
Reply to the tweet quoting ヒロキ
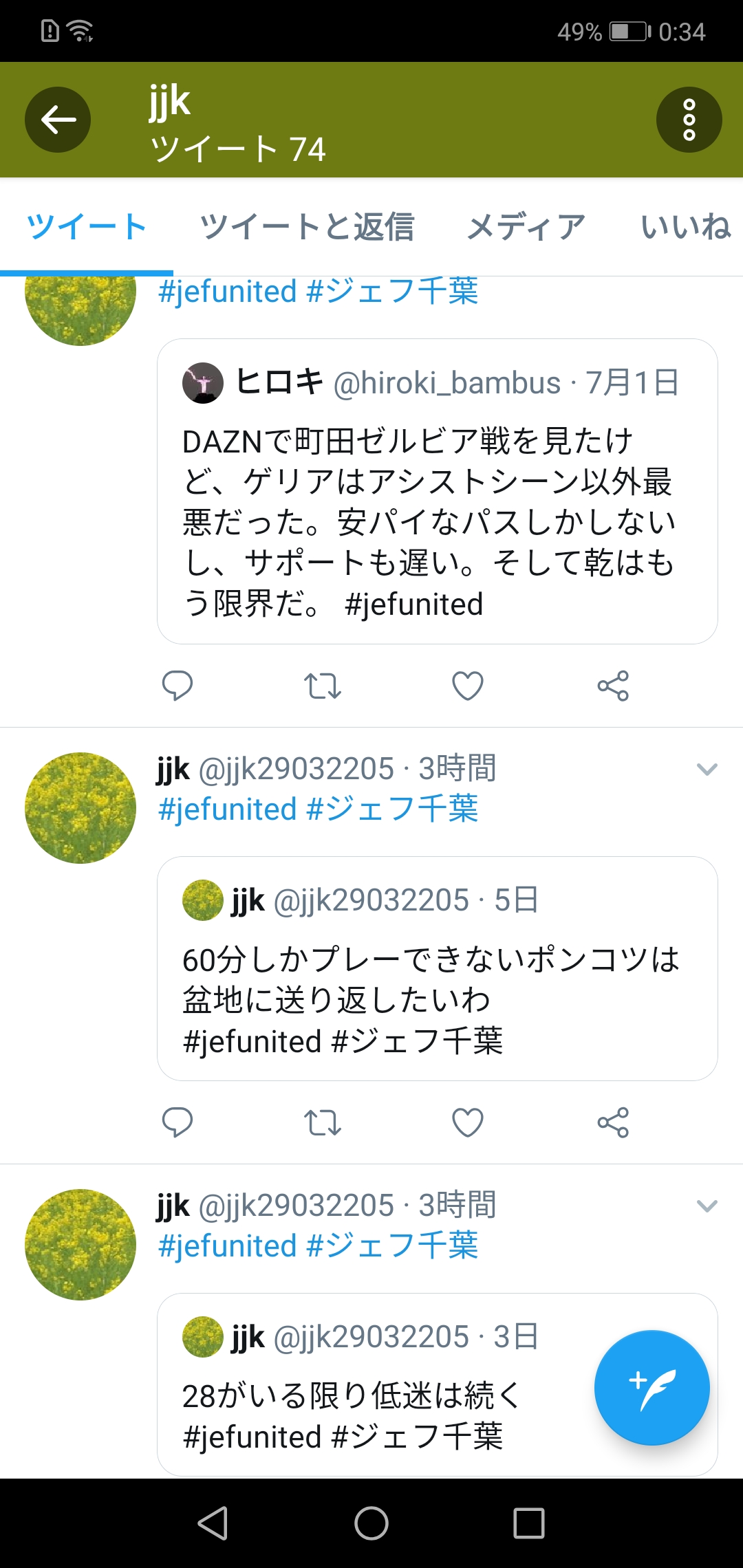click(177, 686)
